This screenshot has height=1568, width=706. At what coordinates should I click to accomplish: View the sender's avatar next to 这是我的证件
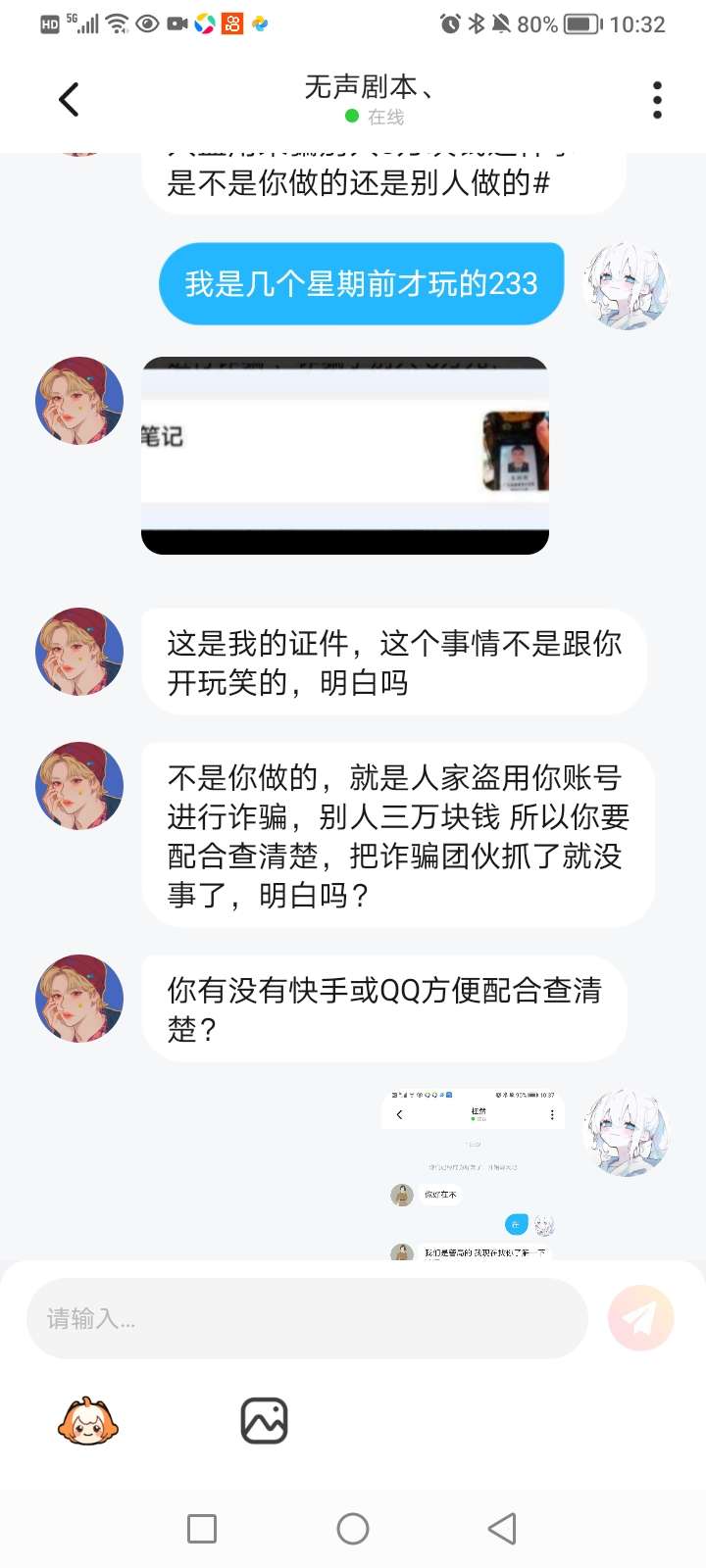click(x=79, y=652)
